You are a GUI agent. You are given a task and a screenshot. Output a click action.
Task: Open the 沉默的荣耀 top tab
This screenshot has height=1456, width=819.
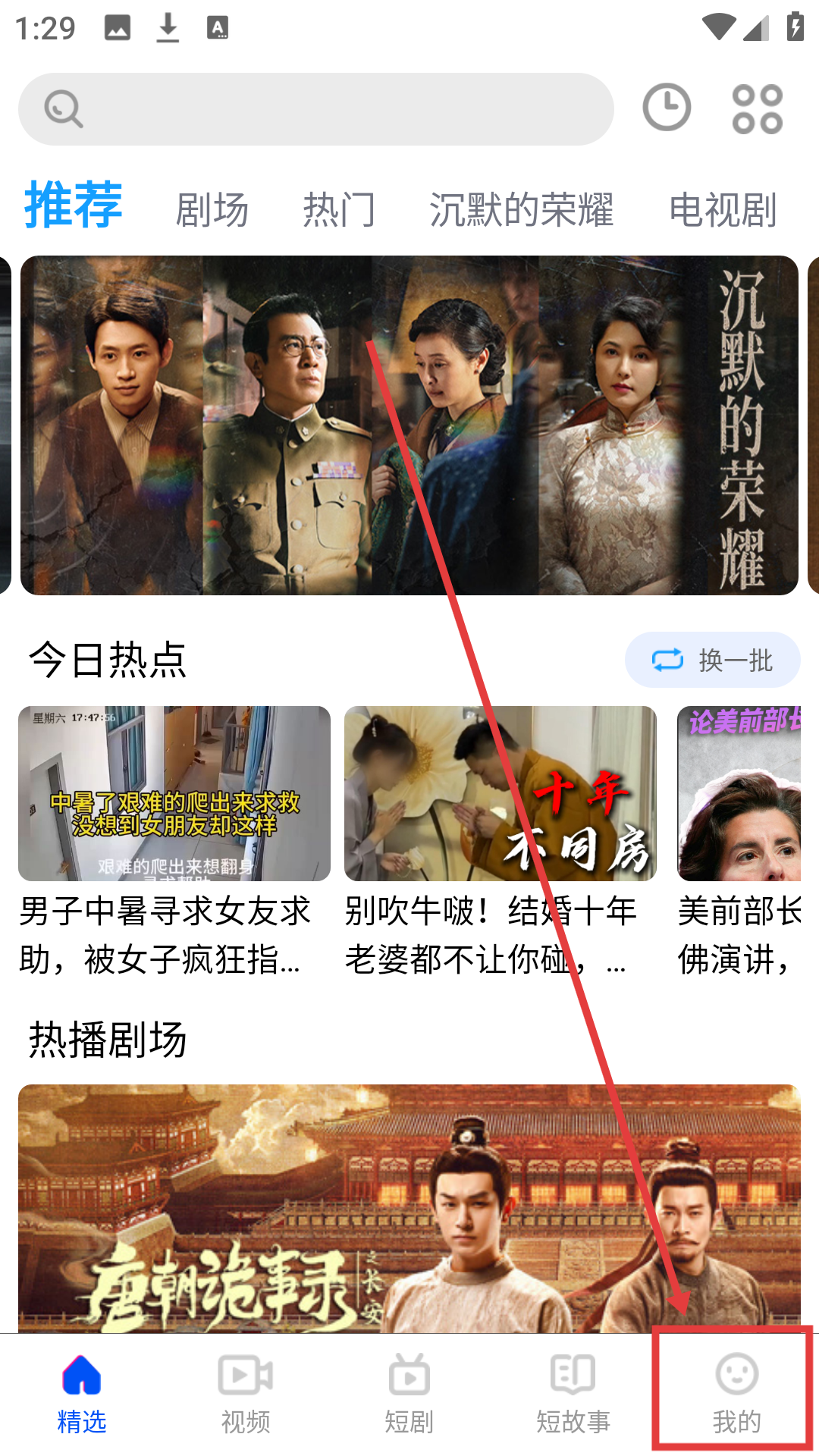click(521, 210)
